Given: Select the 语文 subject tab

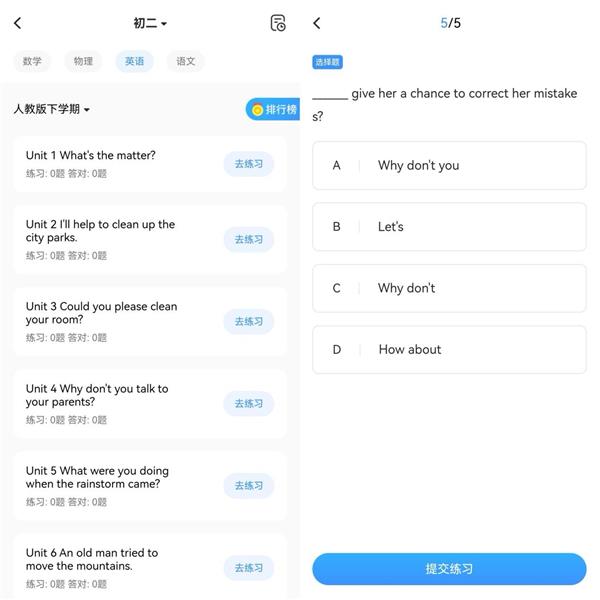Looking at the screenshot, I should click(x=186, y=61).
